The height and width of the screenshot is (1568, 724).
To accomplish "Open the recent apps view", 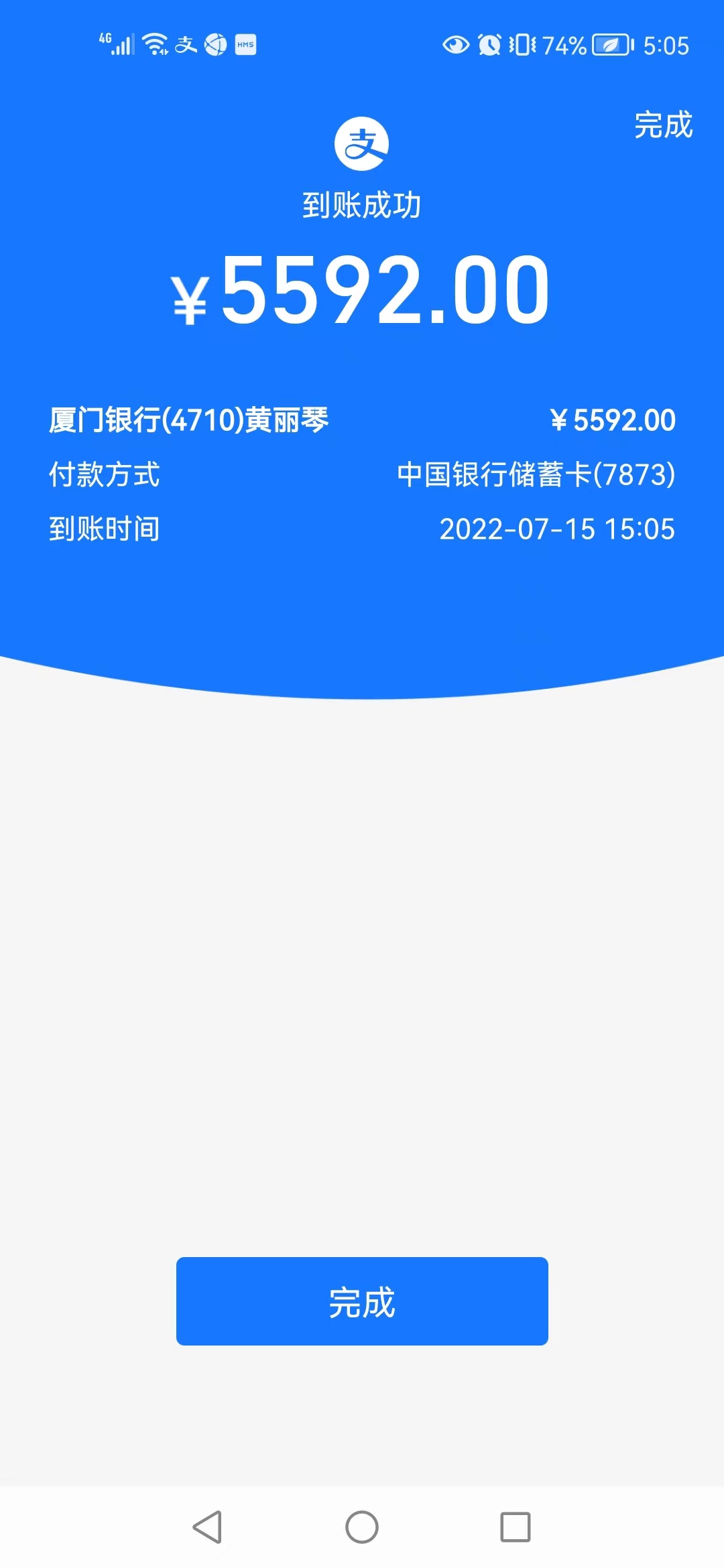I will (516, 1527).
